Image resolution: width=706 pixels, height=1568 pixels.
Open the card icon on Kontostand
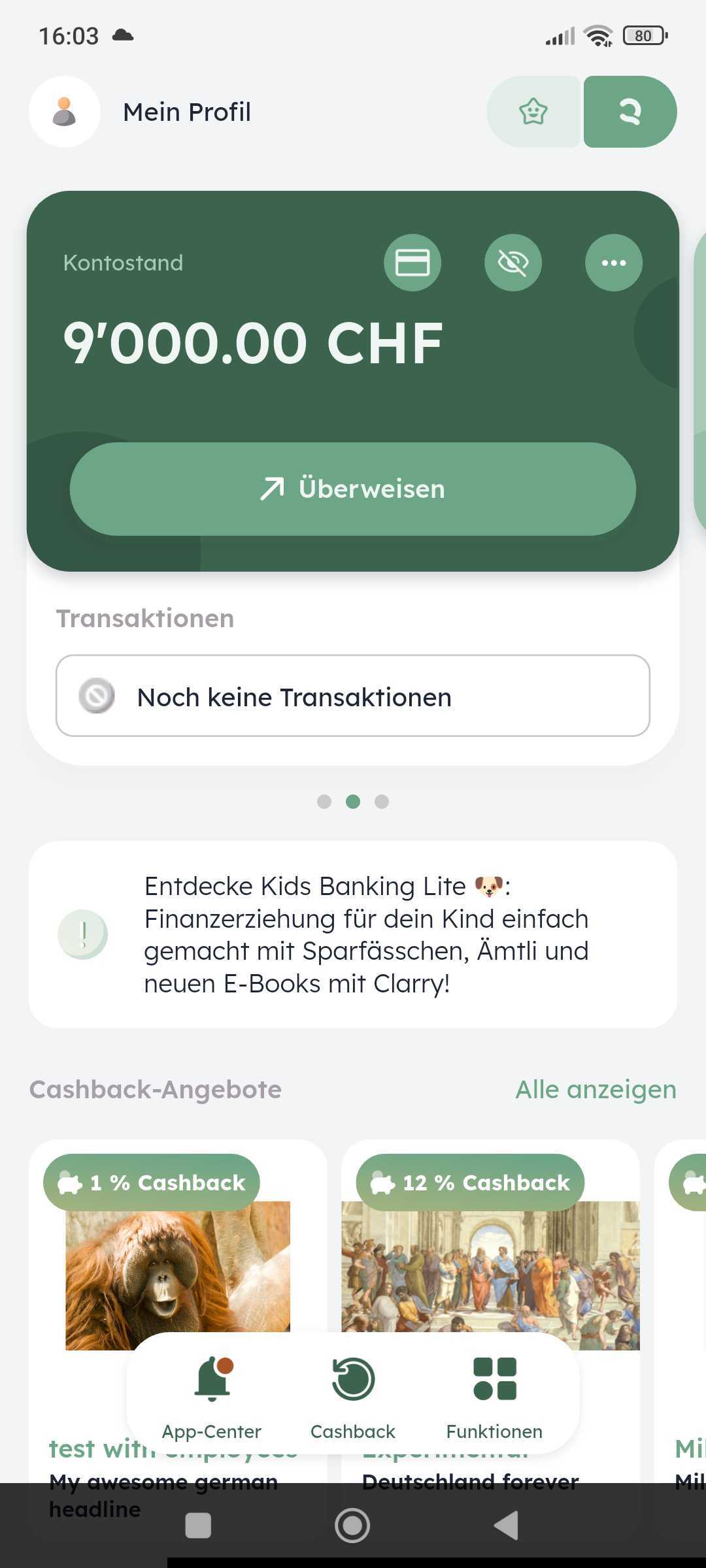point(412,263)
